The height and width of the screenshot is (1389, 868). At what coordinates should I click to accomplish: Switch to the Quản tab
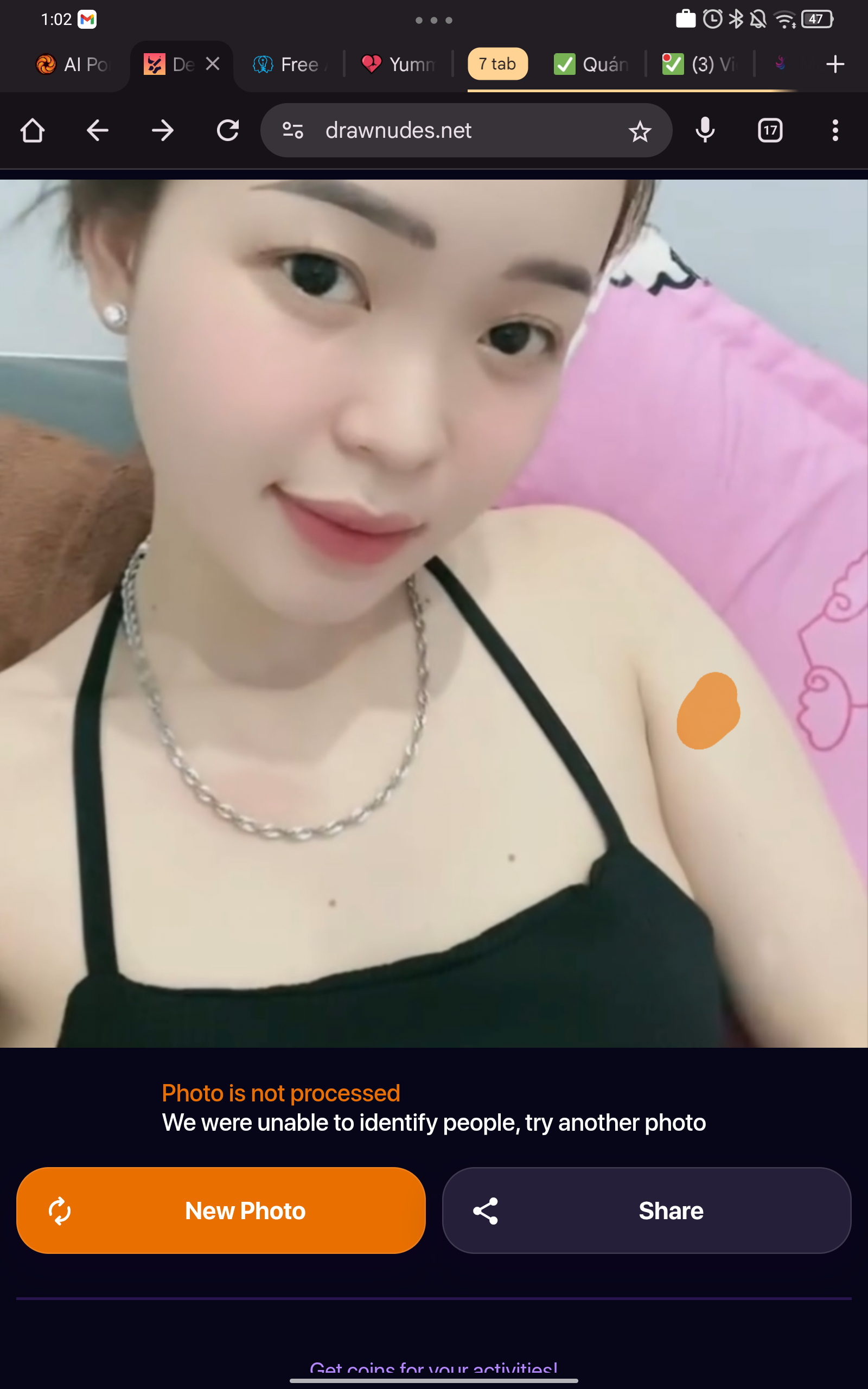pos(591,64)
